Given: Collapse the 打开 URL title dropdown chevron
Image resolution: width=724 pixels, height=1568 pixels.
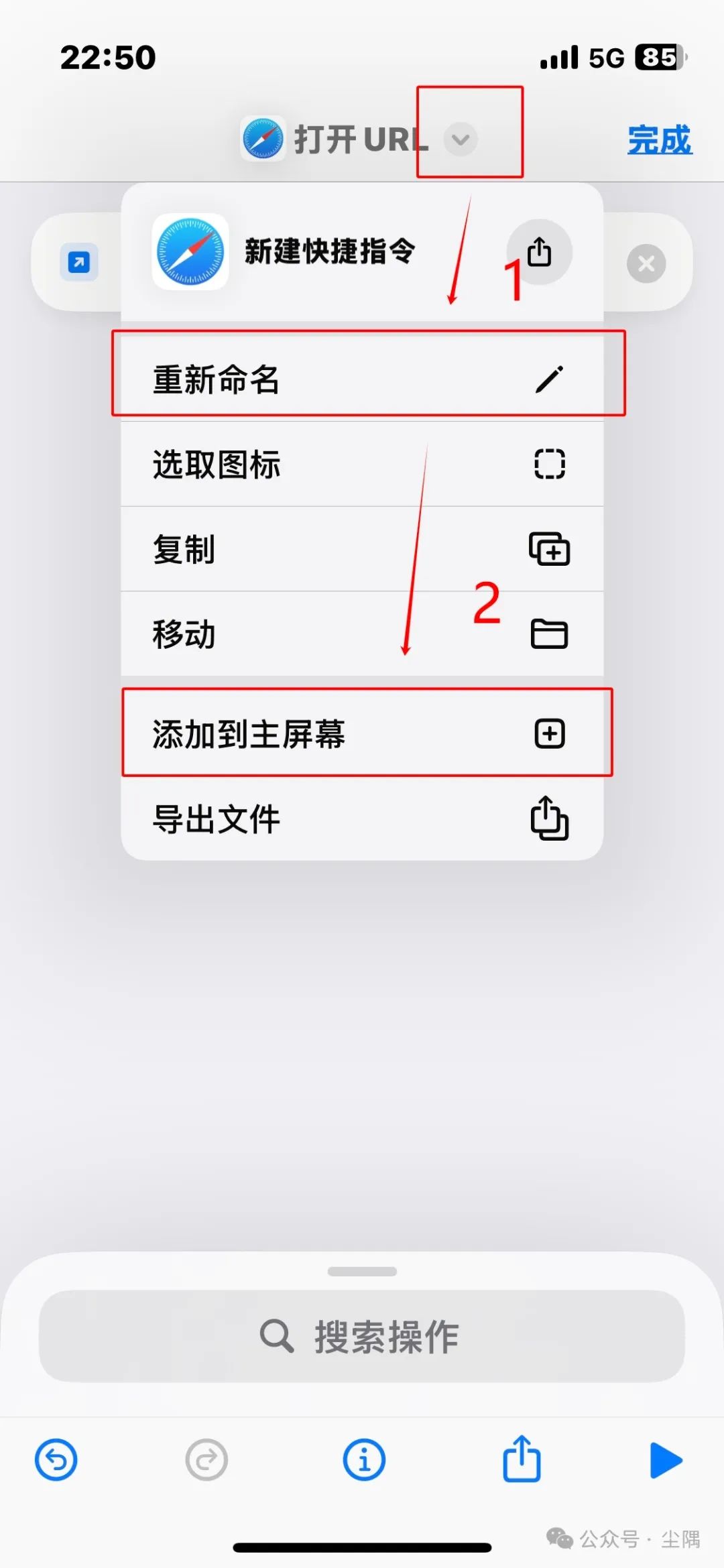Looking at the screenshot, I should coord(461,139).
